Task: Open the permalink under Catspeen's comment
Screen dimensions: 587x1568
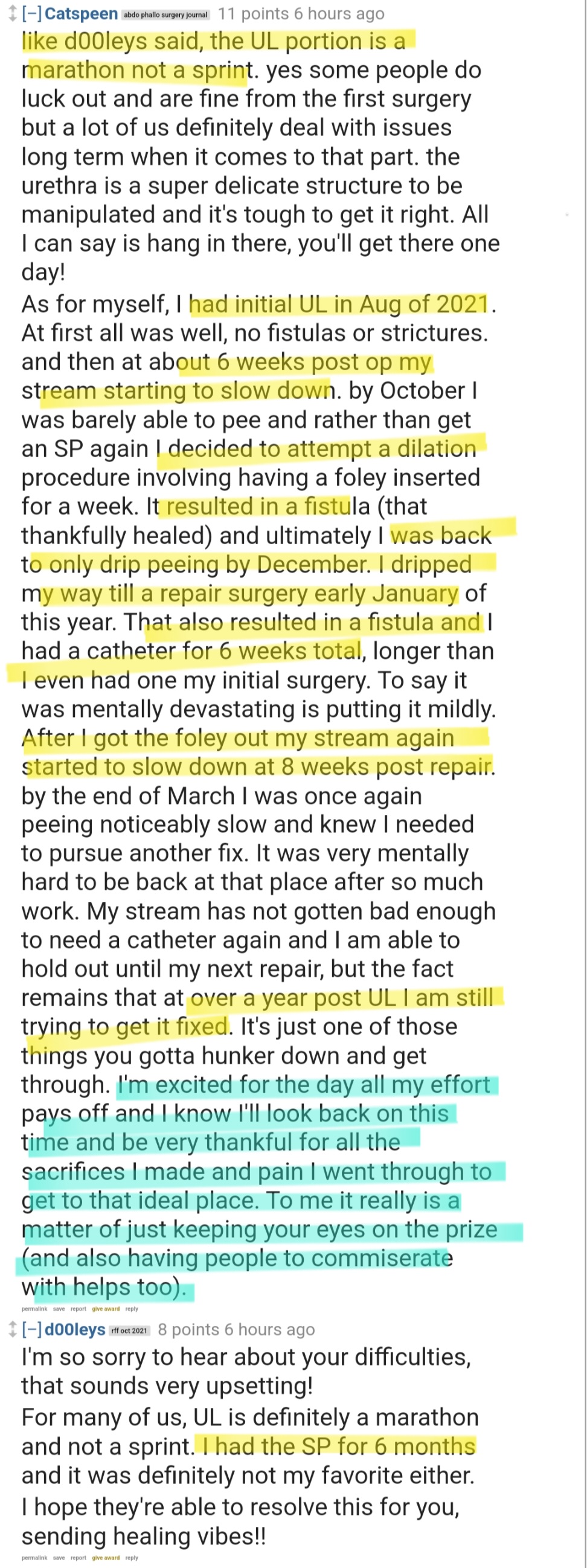Action: (x=34, y=1309)
